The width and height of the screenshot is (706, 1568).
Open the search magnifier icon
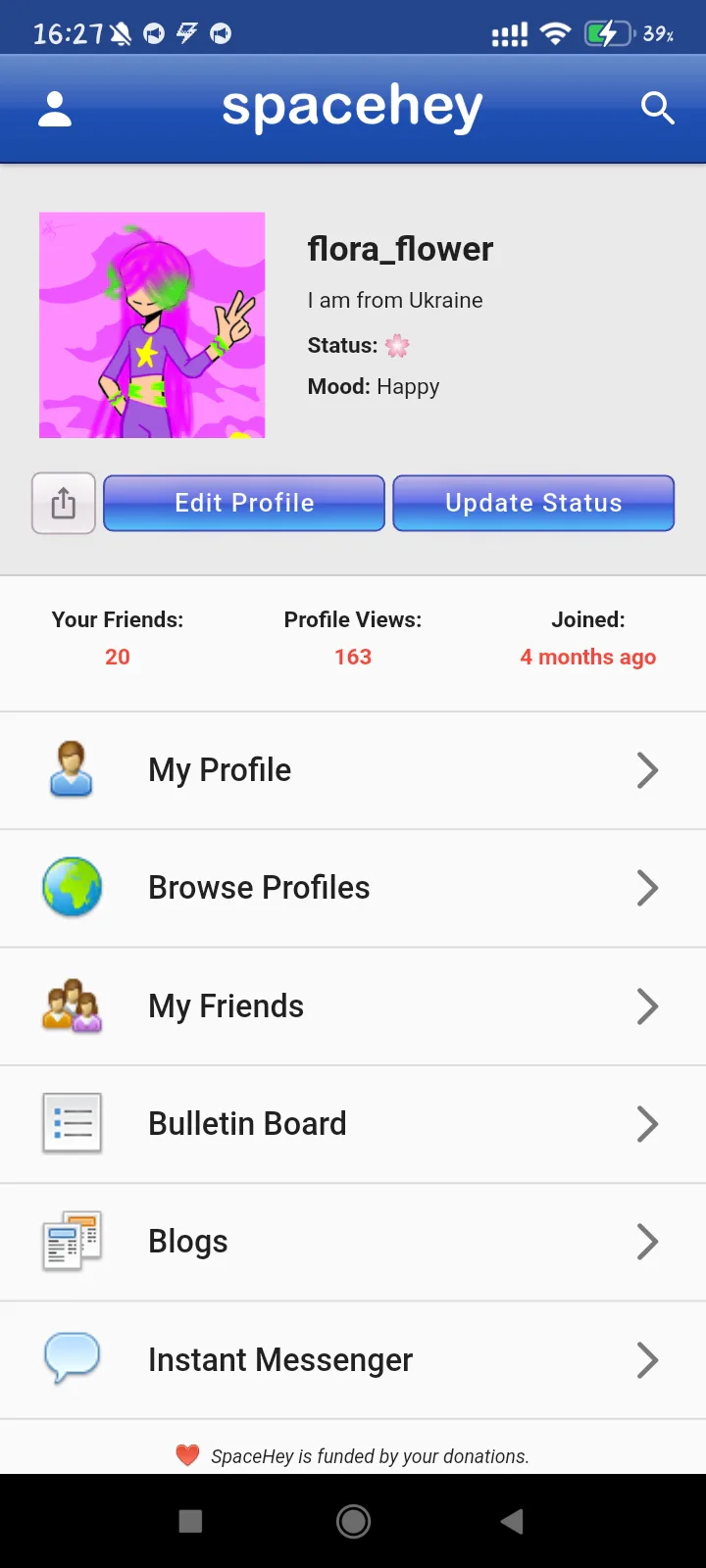pyautogui.click(x=657, y=108)
